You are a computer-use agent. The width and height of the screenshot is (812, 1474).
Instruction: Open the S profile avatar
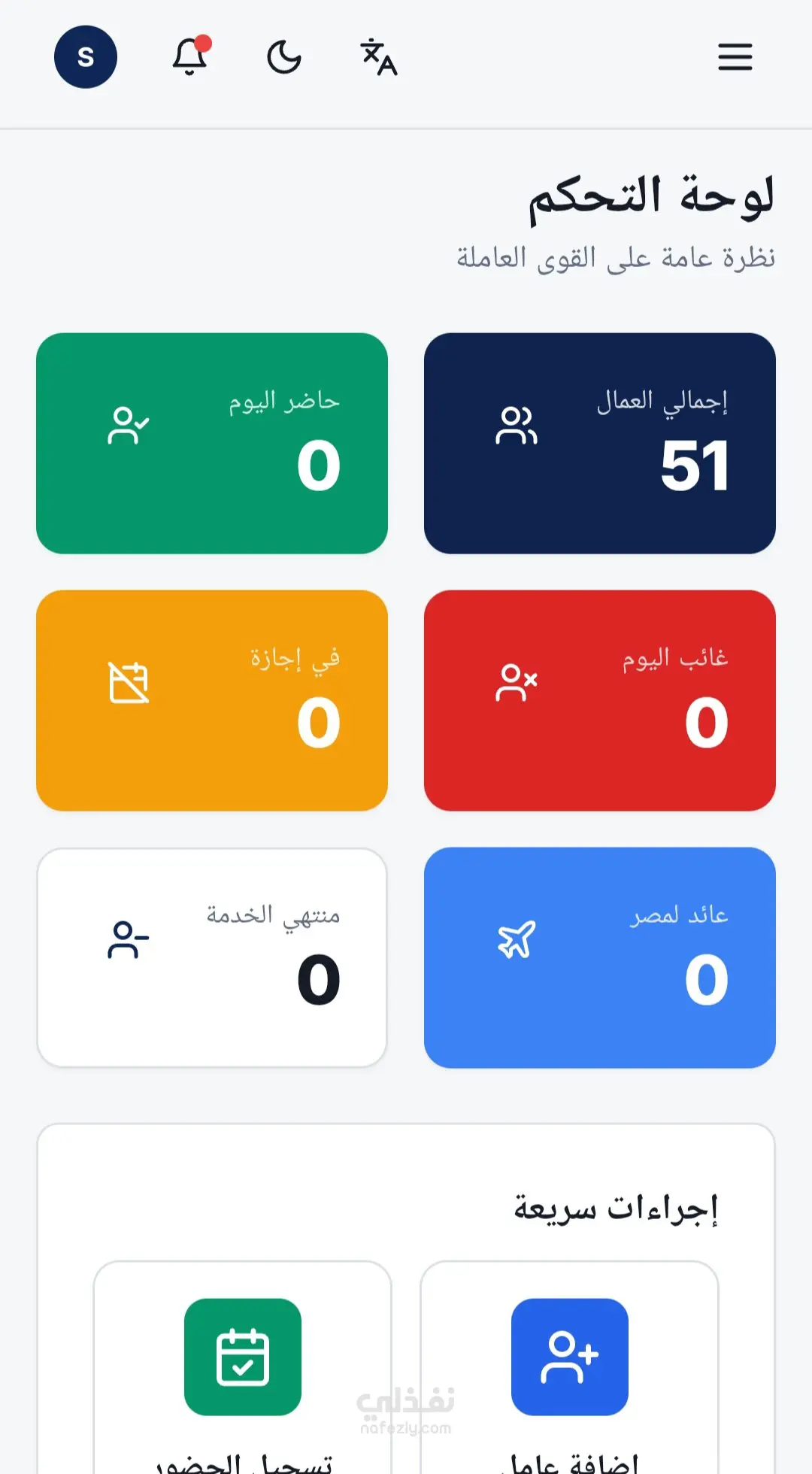[x=86, y=57]
